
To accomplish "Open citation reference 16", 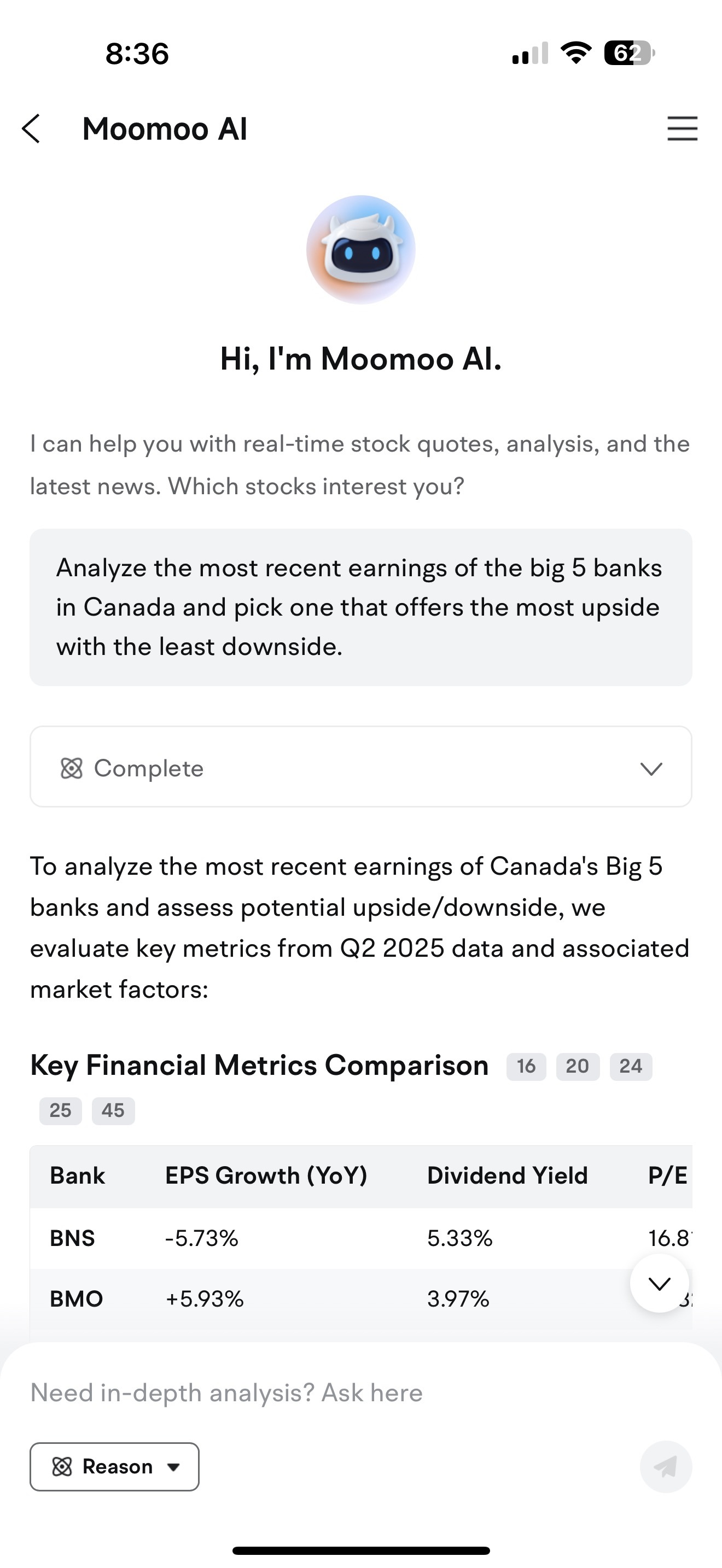I will (x=526, y=1067).
